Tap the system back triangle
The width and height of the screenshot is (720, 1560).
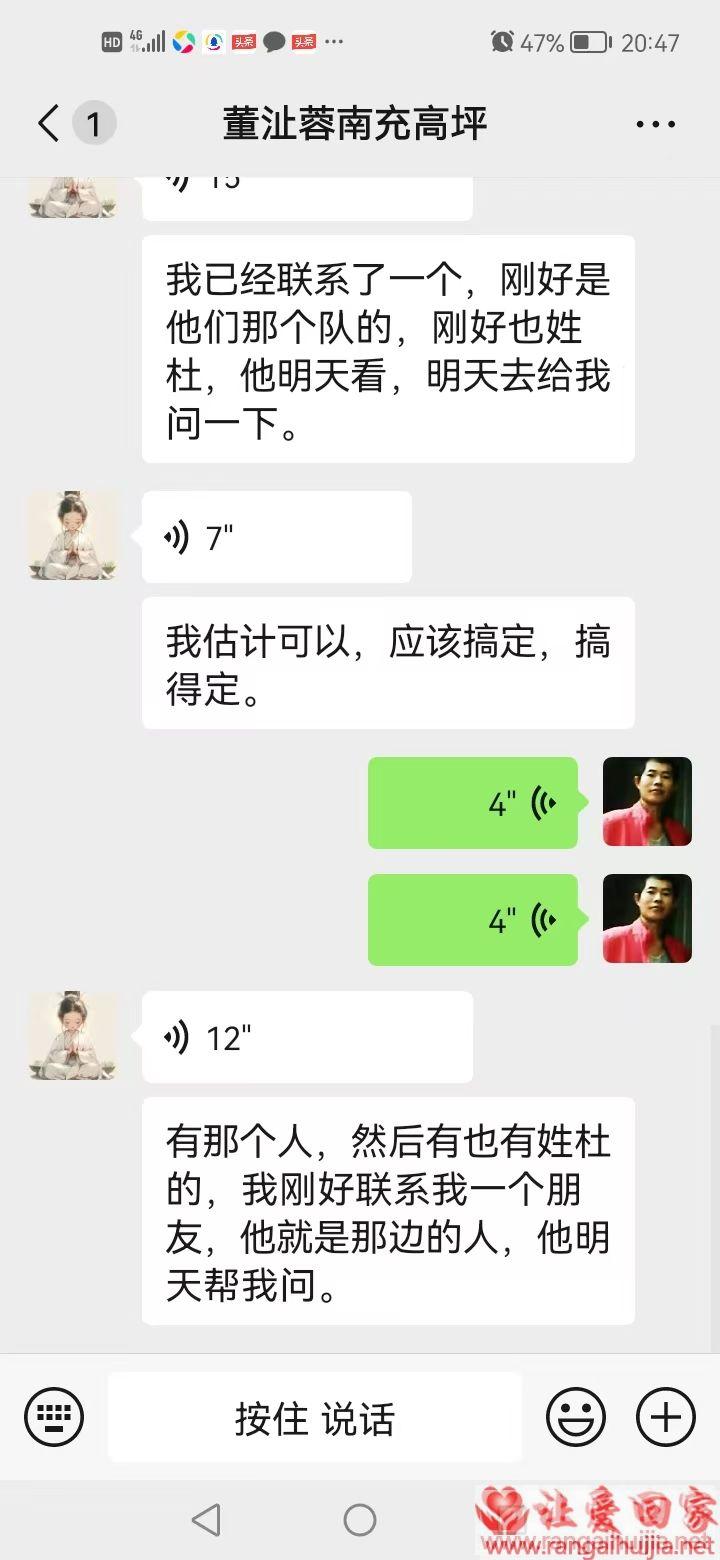[x=206, y=1520]
